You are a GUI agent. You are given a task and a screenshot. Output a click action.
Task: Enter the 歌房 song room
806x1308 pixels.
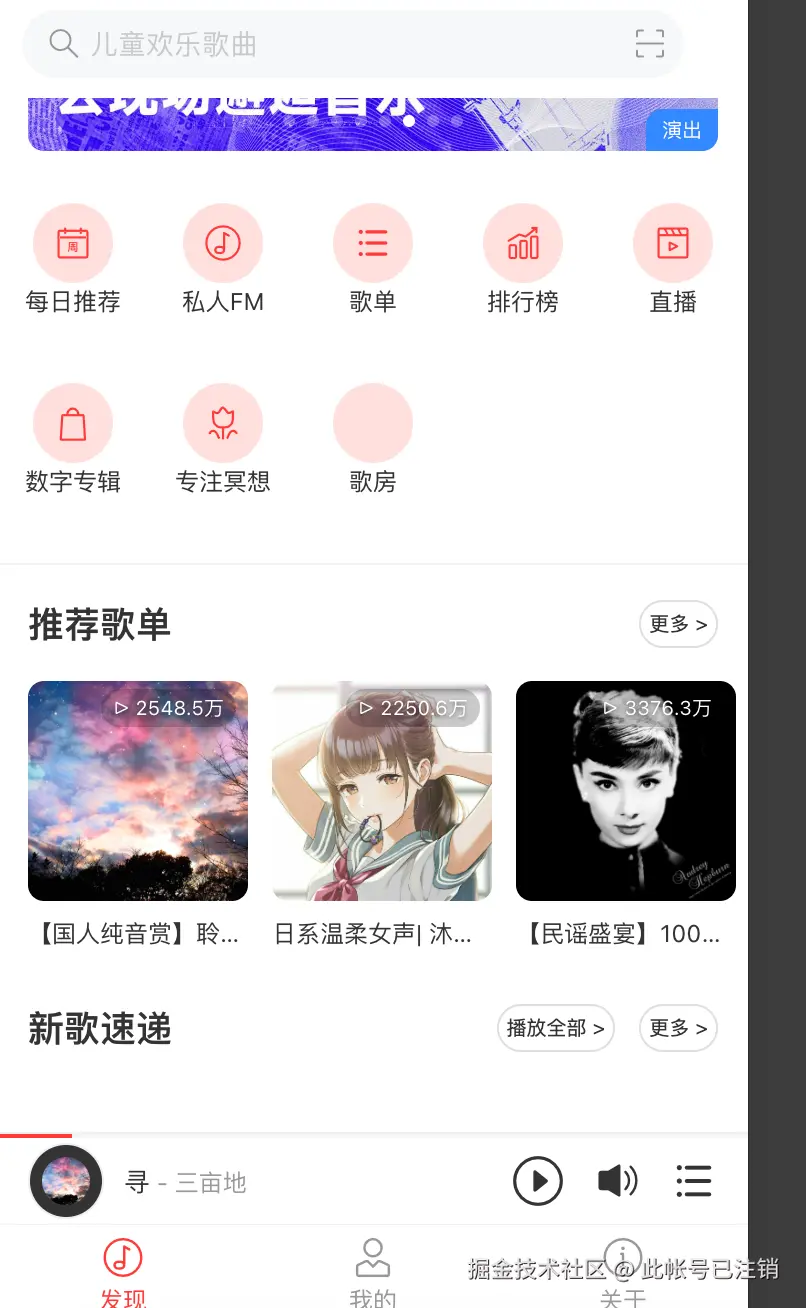373,422
